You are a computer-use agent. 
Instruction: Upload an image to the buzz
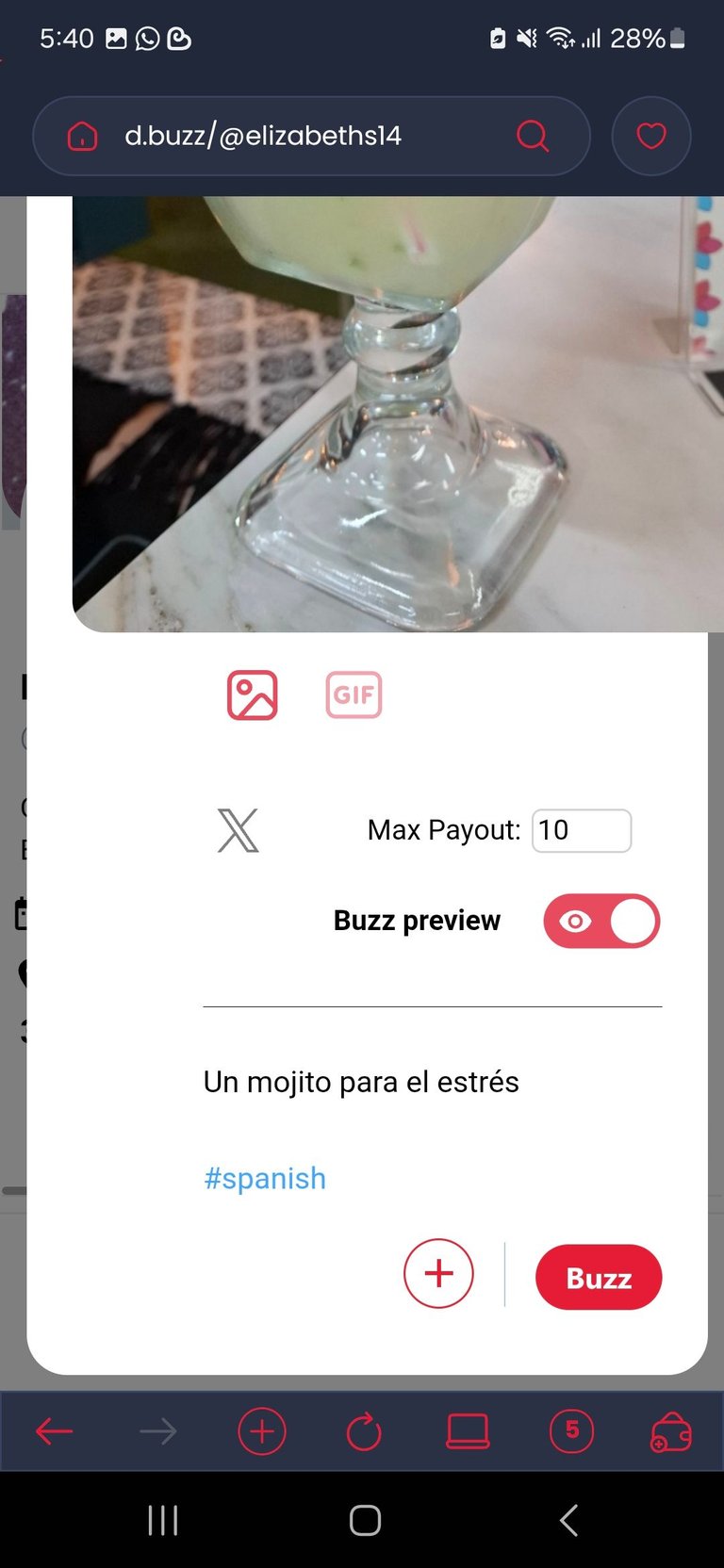(253, 695)
